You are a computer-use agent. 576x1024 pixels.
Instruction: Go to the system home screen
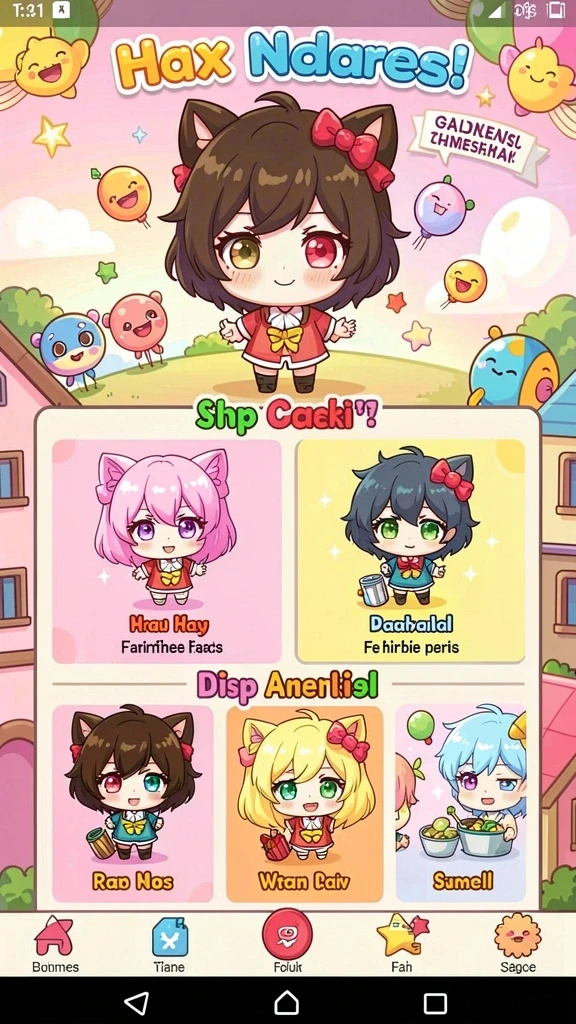pos(287,1002)
